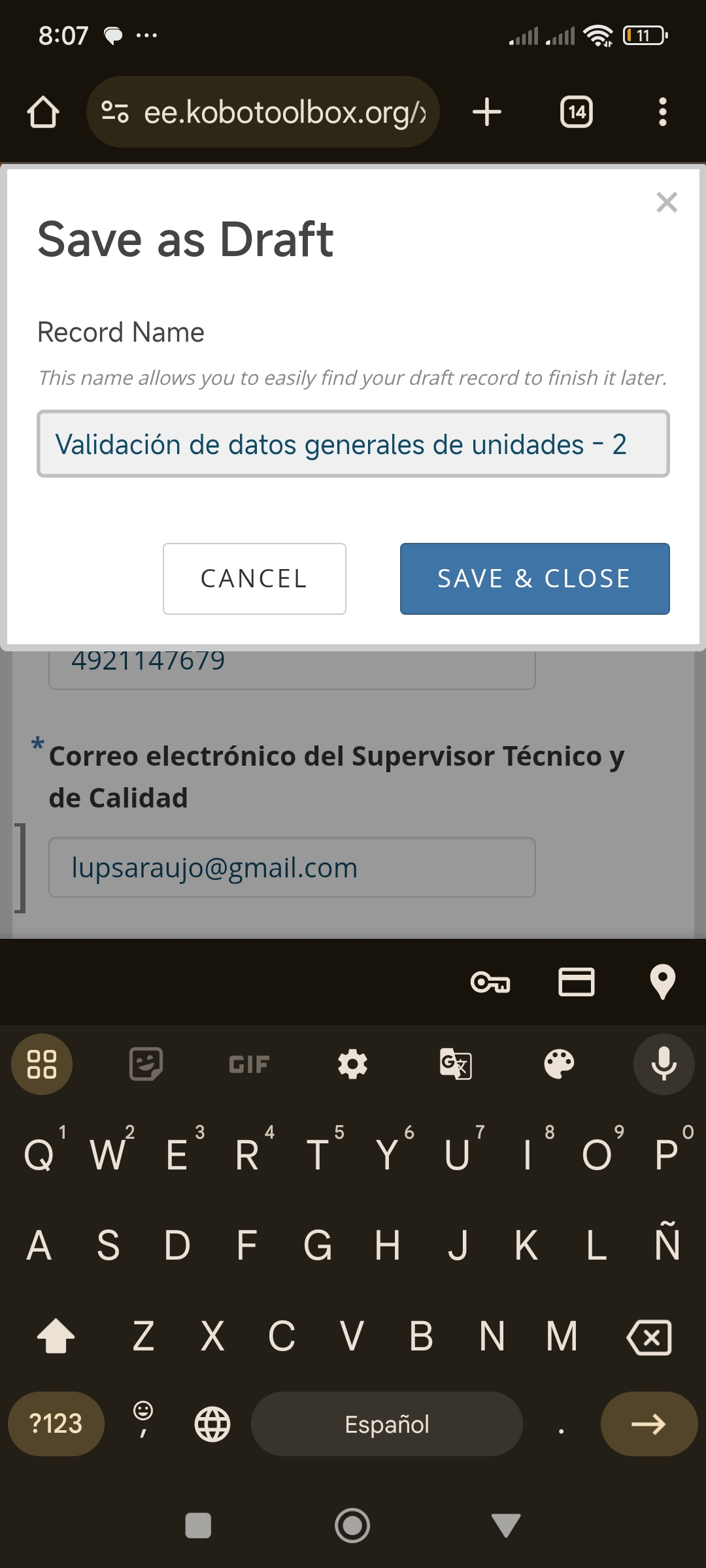The width and height of the screenshot is (706, 1568).
Task: Start voice input with the microphone
Action: coord(664,1064)
